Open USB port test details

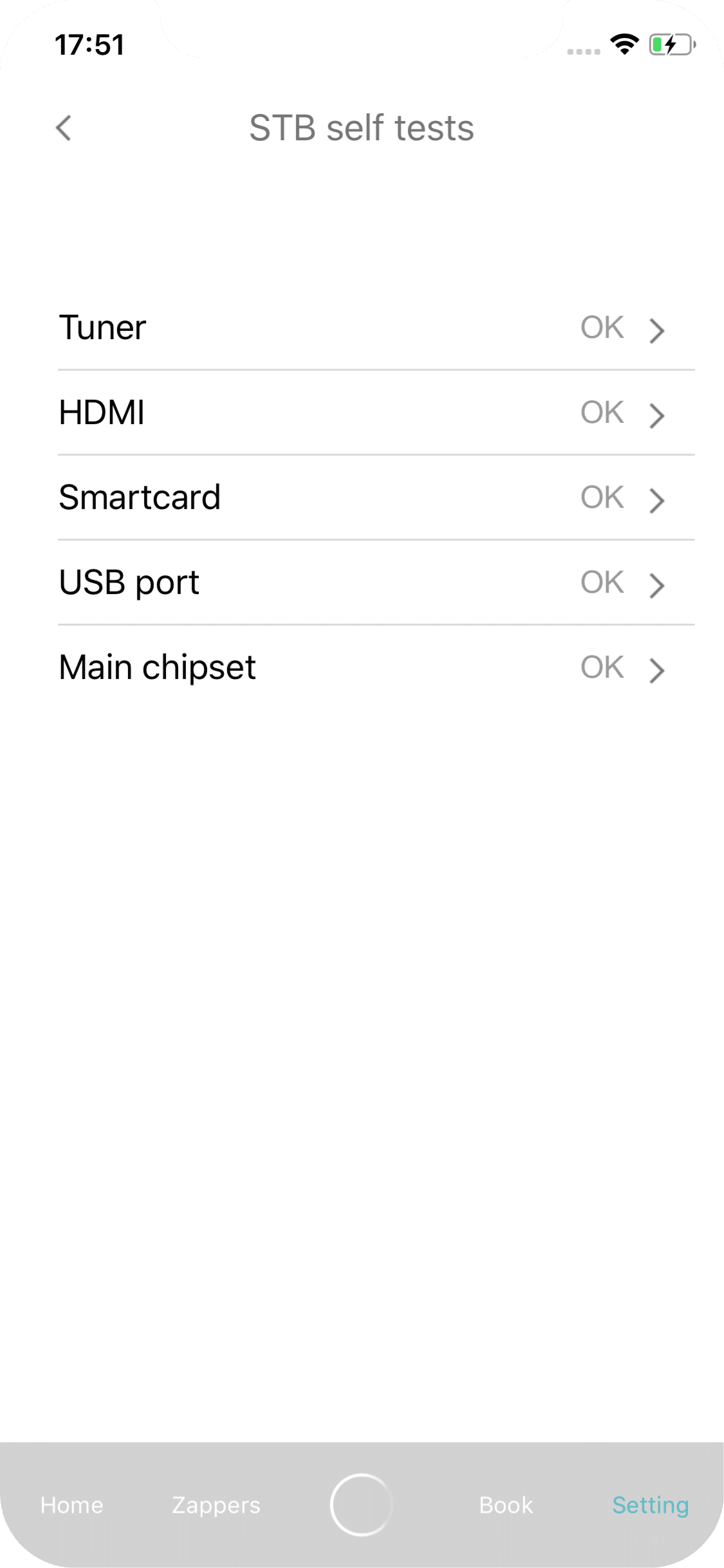point(376,583)
